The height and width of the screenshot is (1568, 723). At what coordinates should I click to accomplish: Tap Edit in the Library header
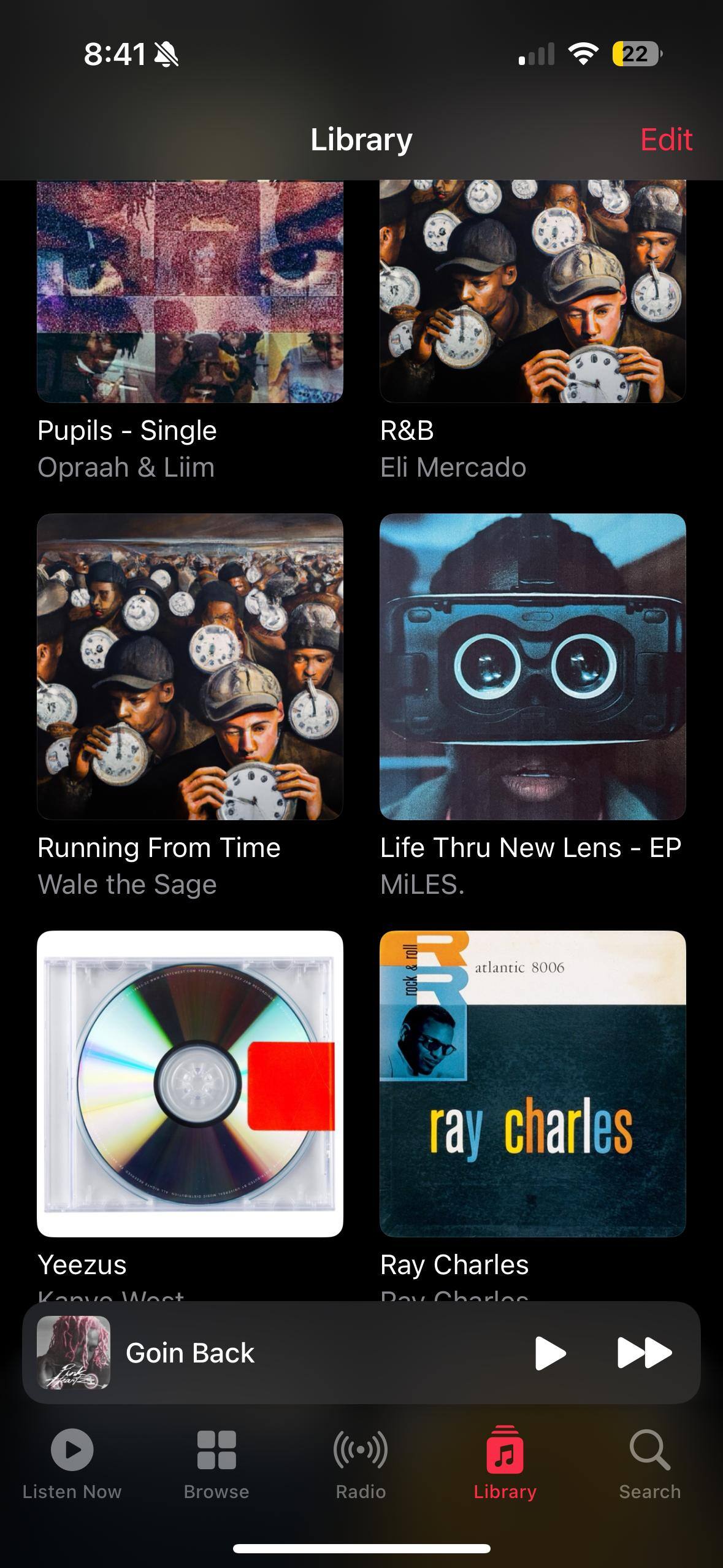click(x=666, y=139)
